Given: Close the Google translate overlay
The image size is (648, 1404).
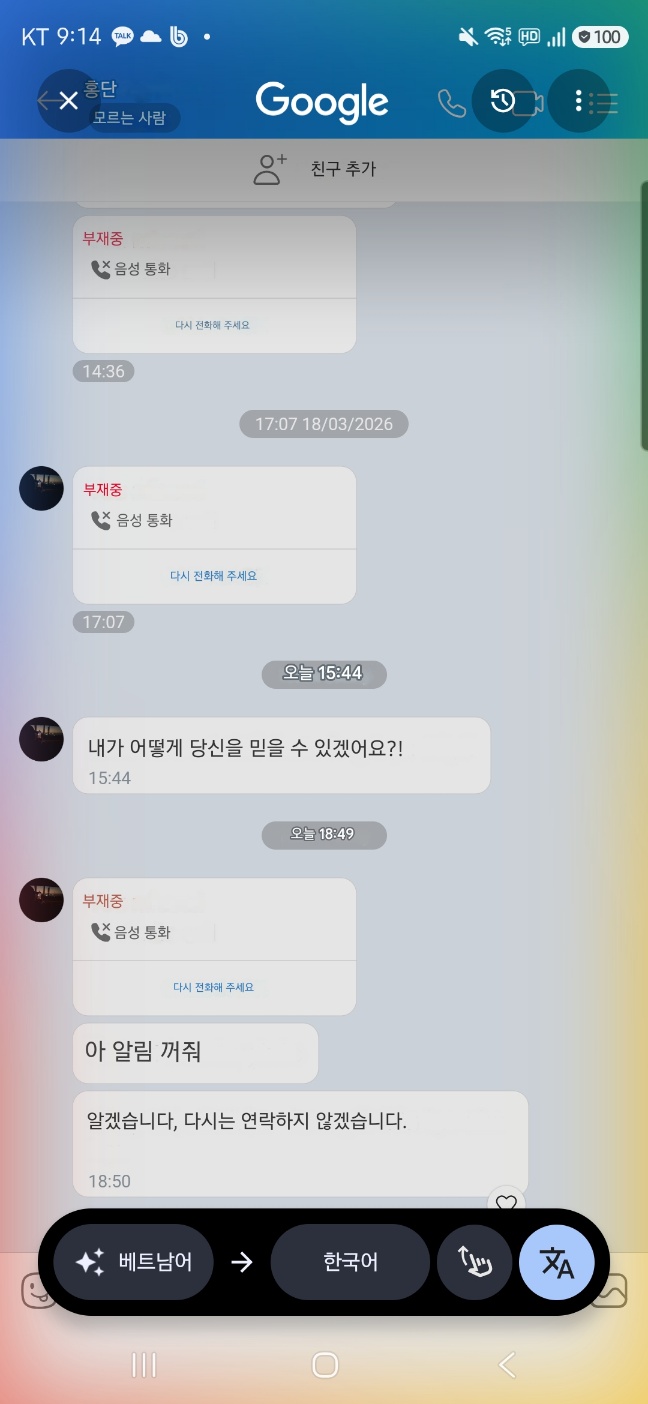Looking at the screenshot, I should [68, 100].
